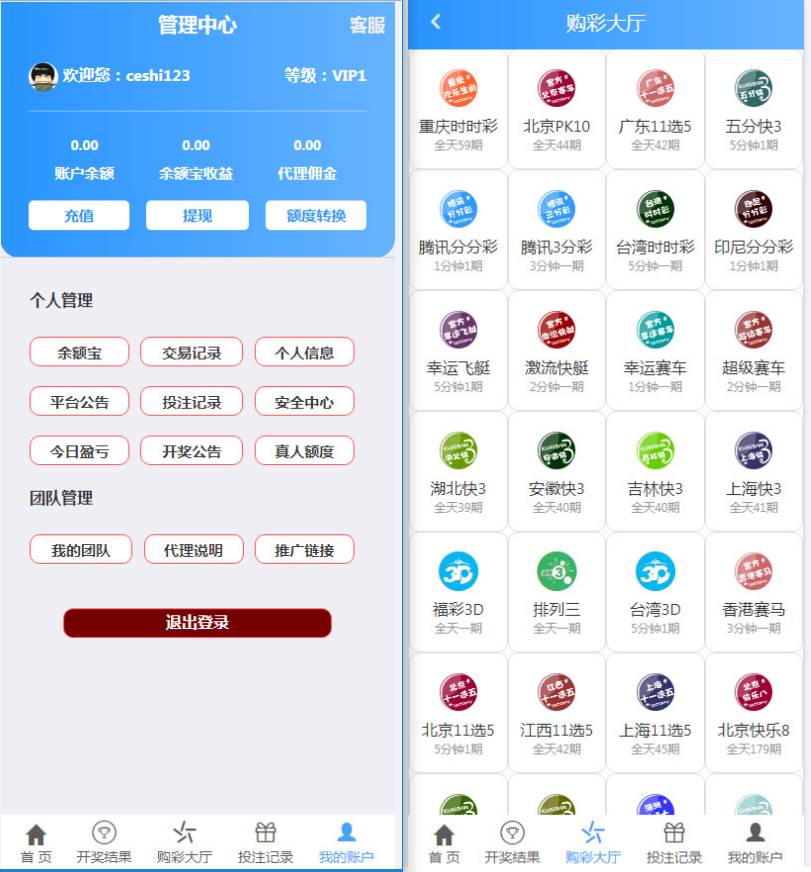Screen dimensions: 811x872
Task: Enter the 福彩3D game
Action: [458, 590]
